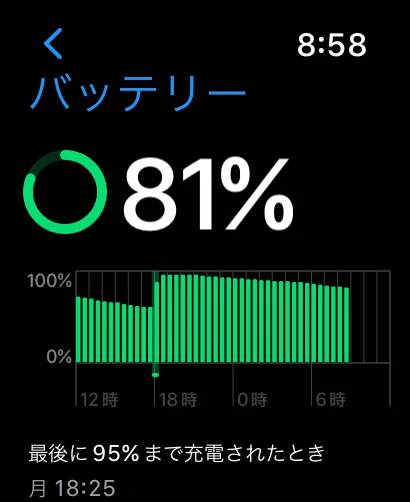Go back from the バッテリー screen
410x502 pixels.
(x=53, y=44)
